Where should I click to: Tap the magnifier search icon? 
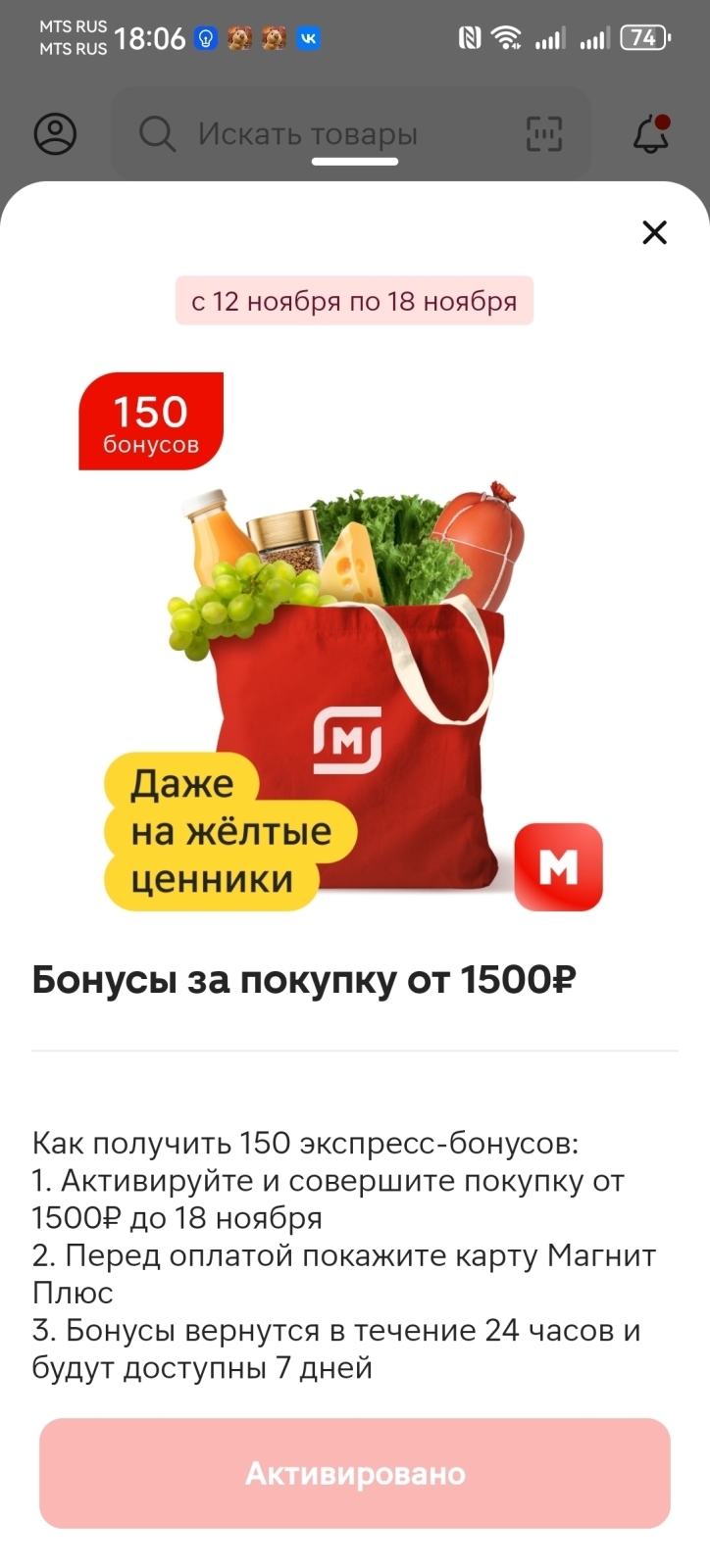(x=157, y=133)
